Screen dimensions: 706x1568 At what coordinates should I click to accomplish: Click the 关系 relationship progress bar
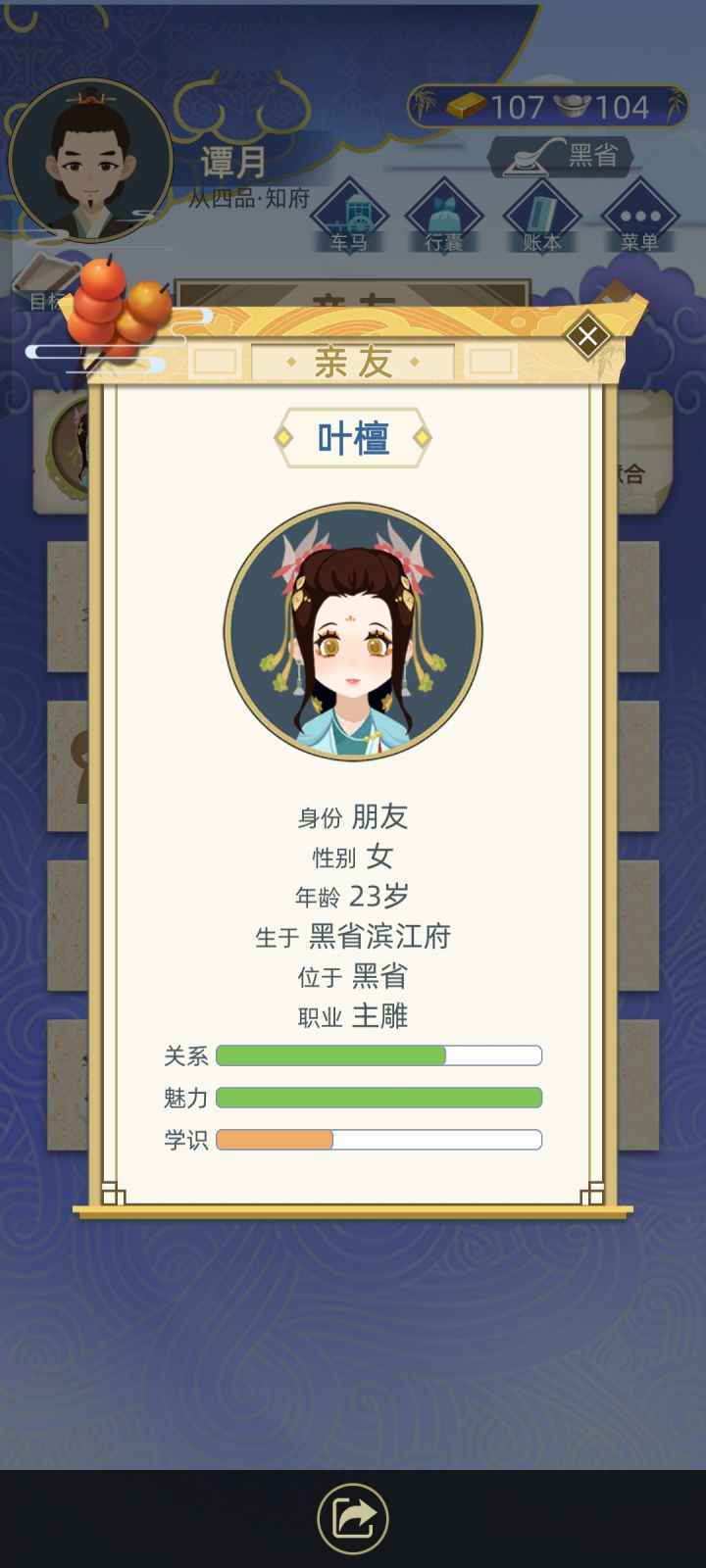[378, 1056]
